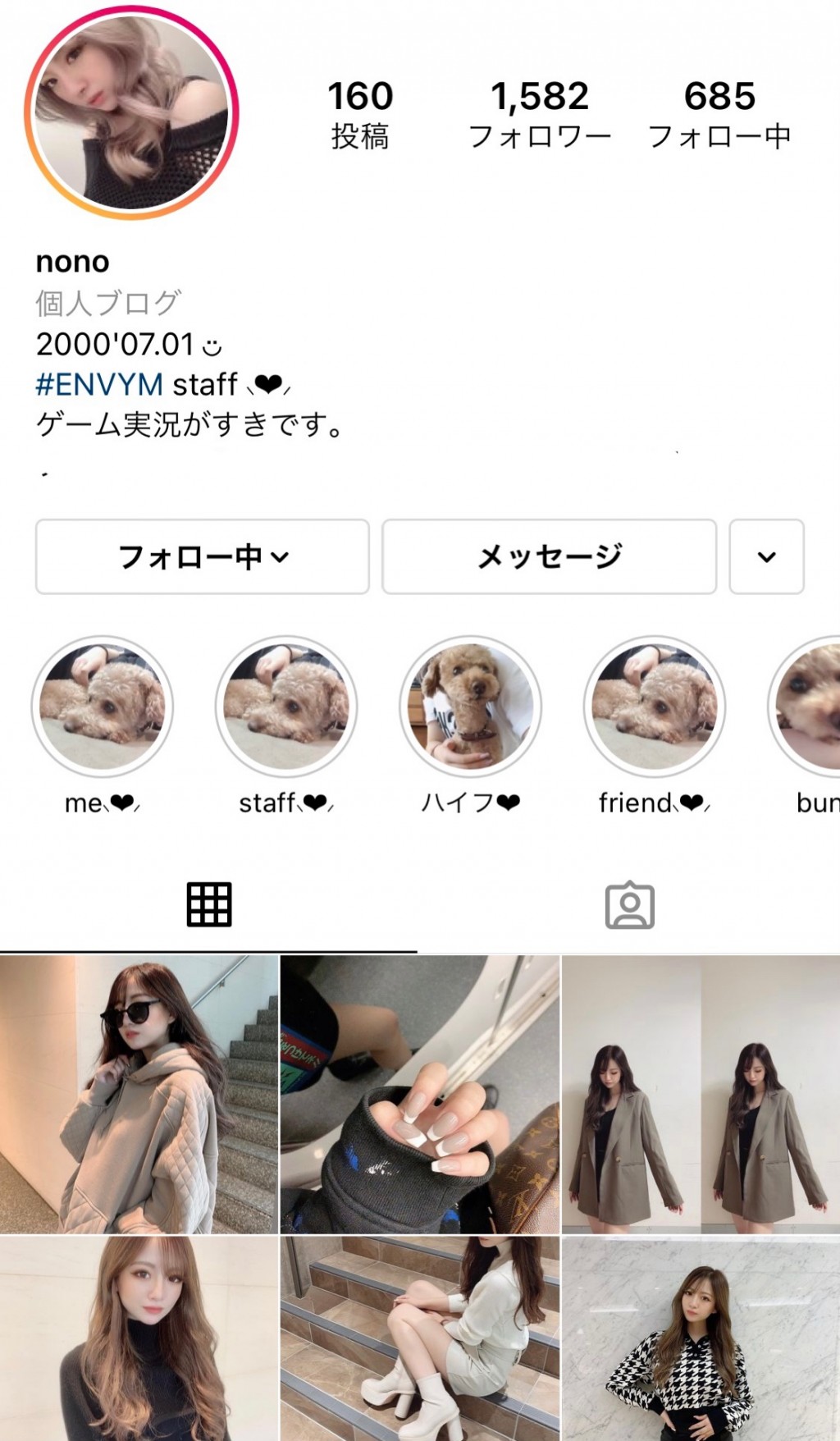Open the French nails post

pos(419,1094)
